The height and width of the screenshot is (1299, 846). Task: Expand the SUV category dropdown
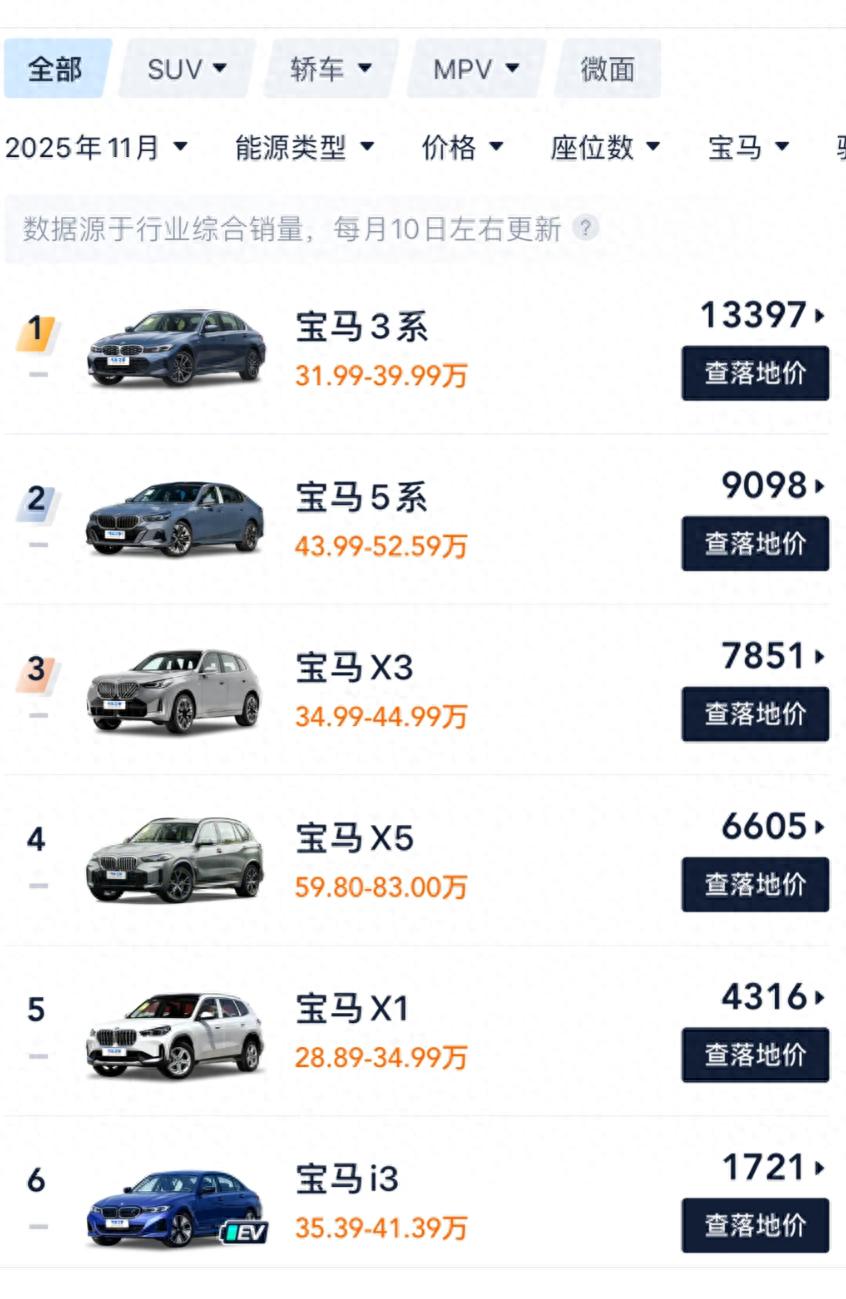point(187,69)
